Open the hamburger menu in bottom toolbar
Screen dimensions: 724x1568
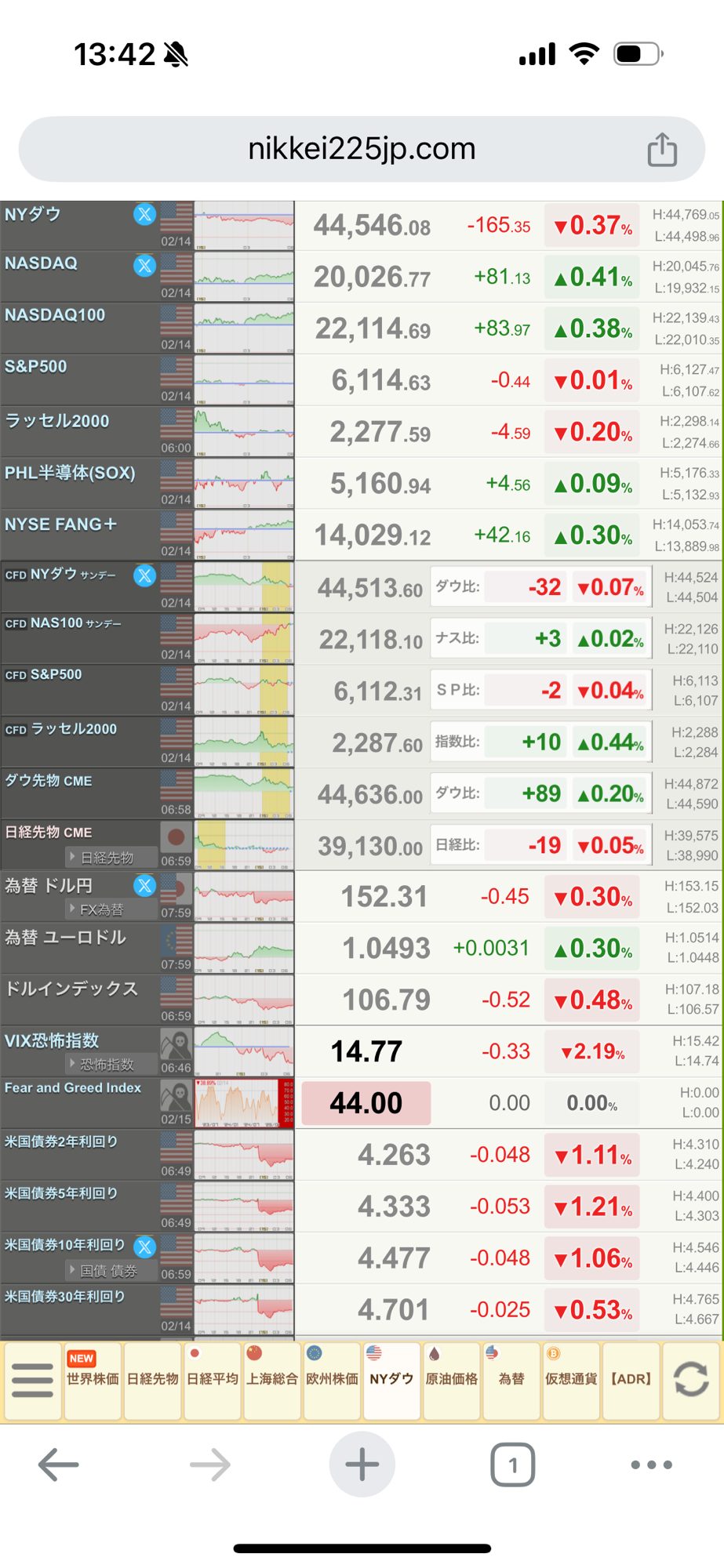click(x=32, y=1381)
